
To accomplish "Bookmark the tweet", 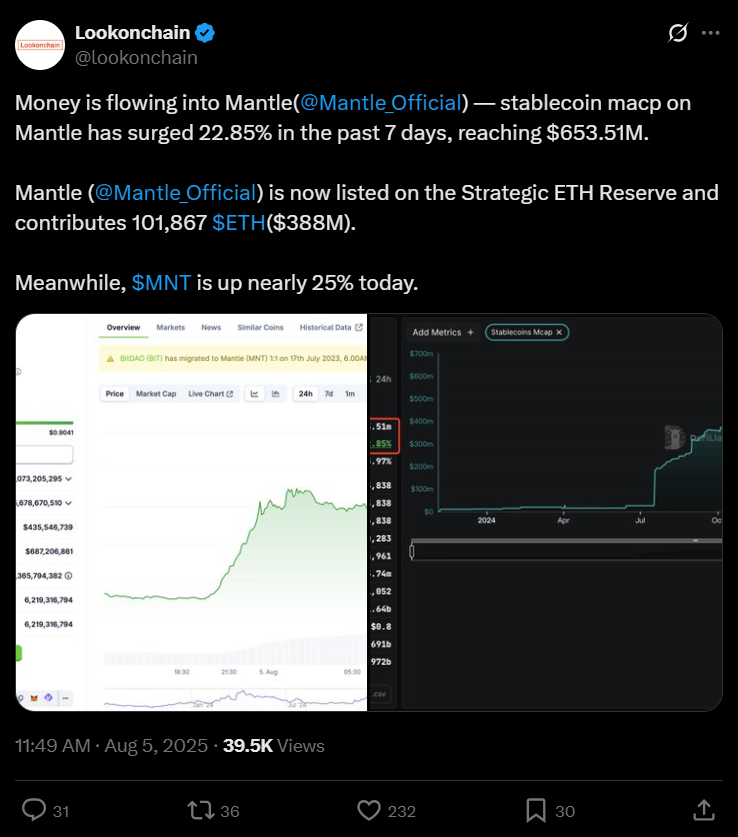I will tap(536, 810).
